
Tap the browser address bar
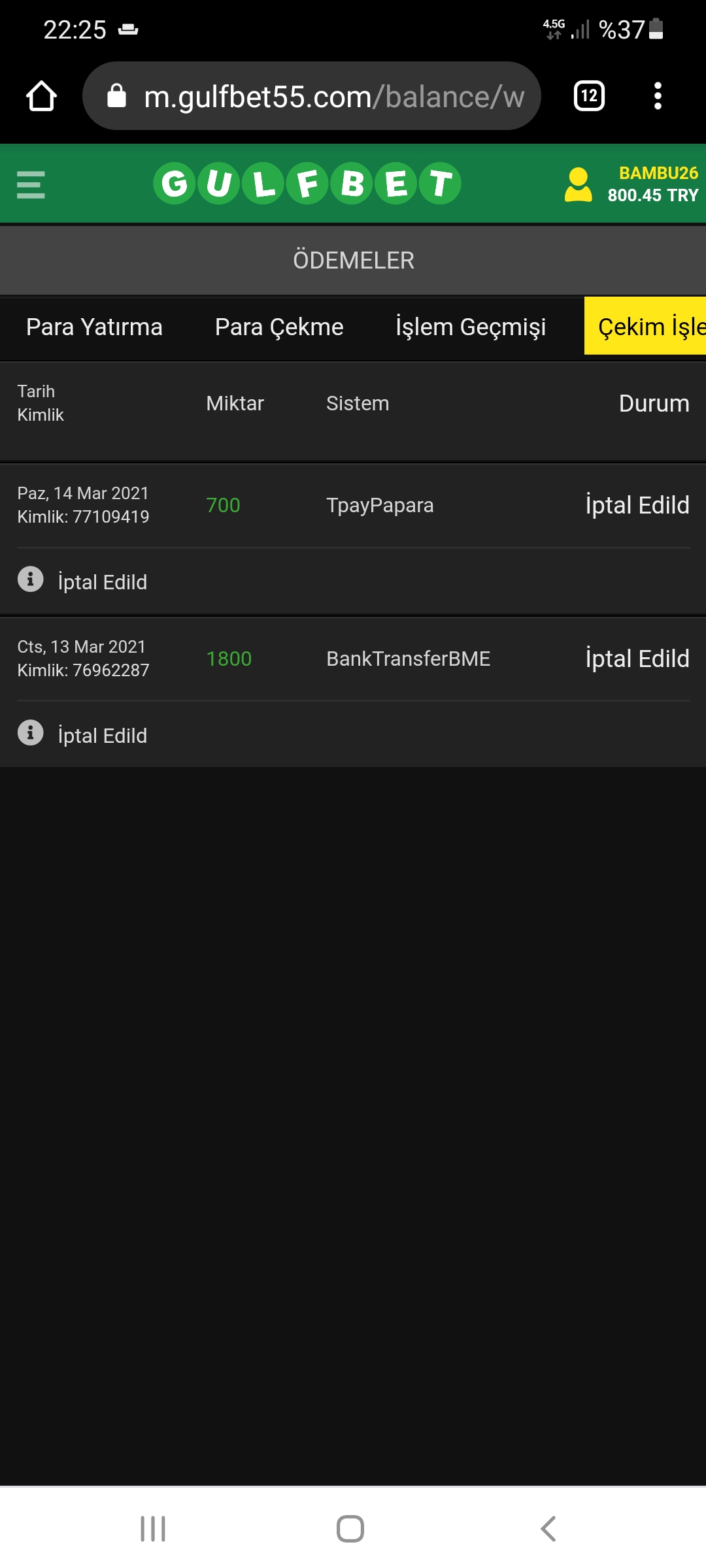click(x=312, y=96)
